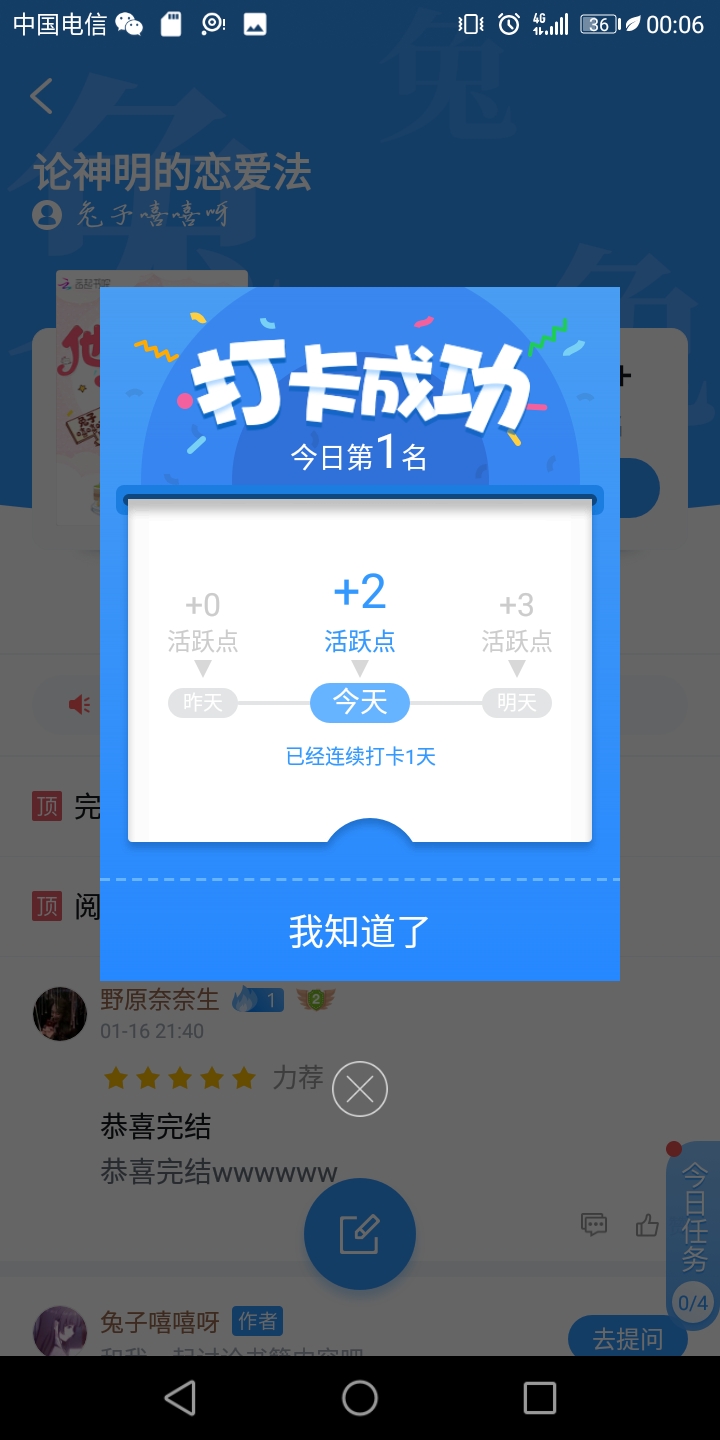The image size is (720, 1440).
Task: Open comments on 野原奈奈生's review
Action: [594, 1225]
